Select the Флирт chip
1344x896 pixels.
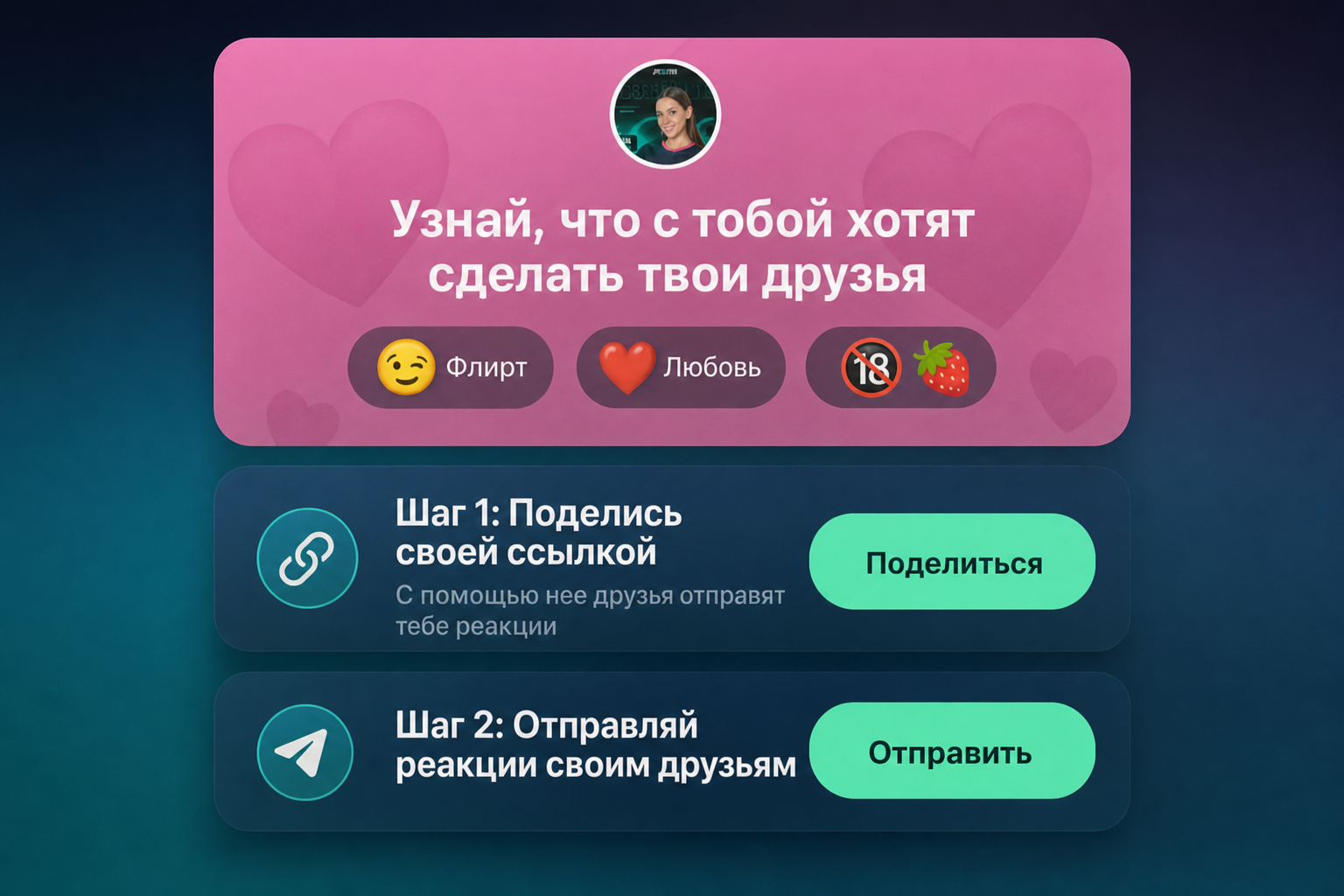click(x=451, y=367)
